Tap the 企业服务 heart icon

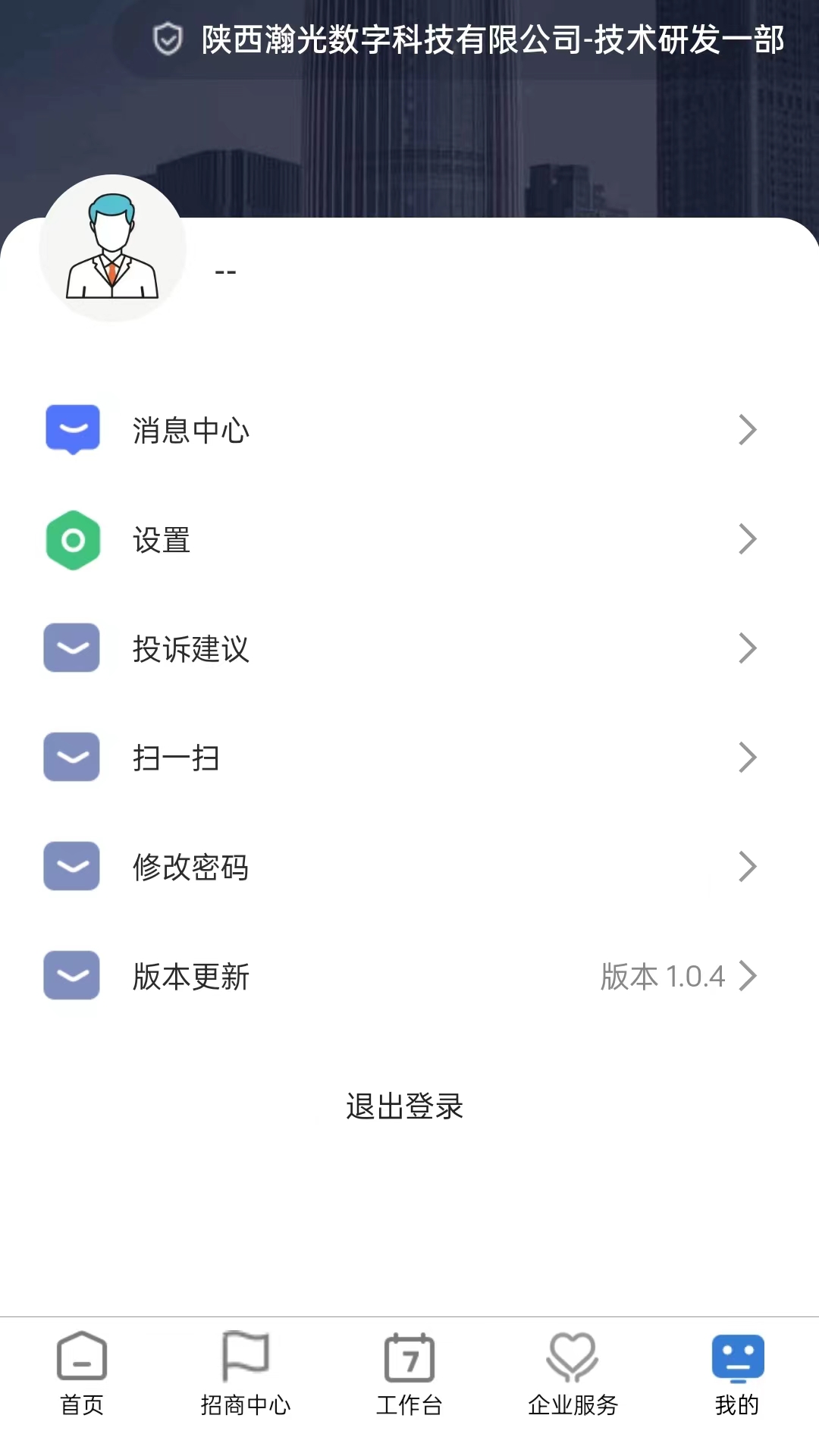click(x=573, y=1360)
